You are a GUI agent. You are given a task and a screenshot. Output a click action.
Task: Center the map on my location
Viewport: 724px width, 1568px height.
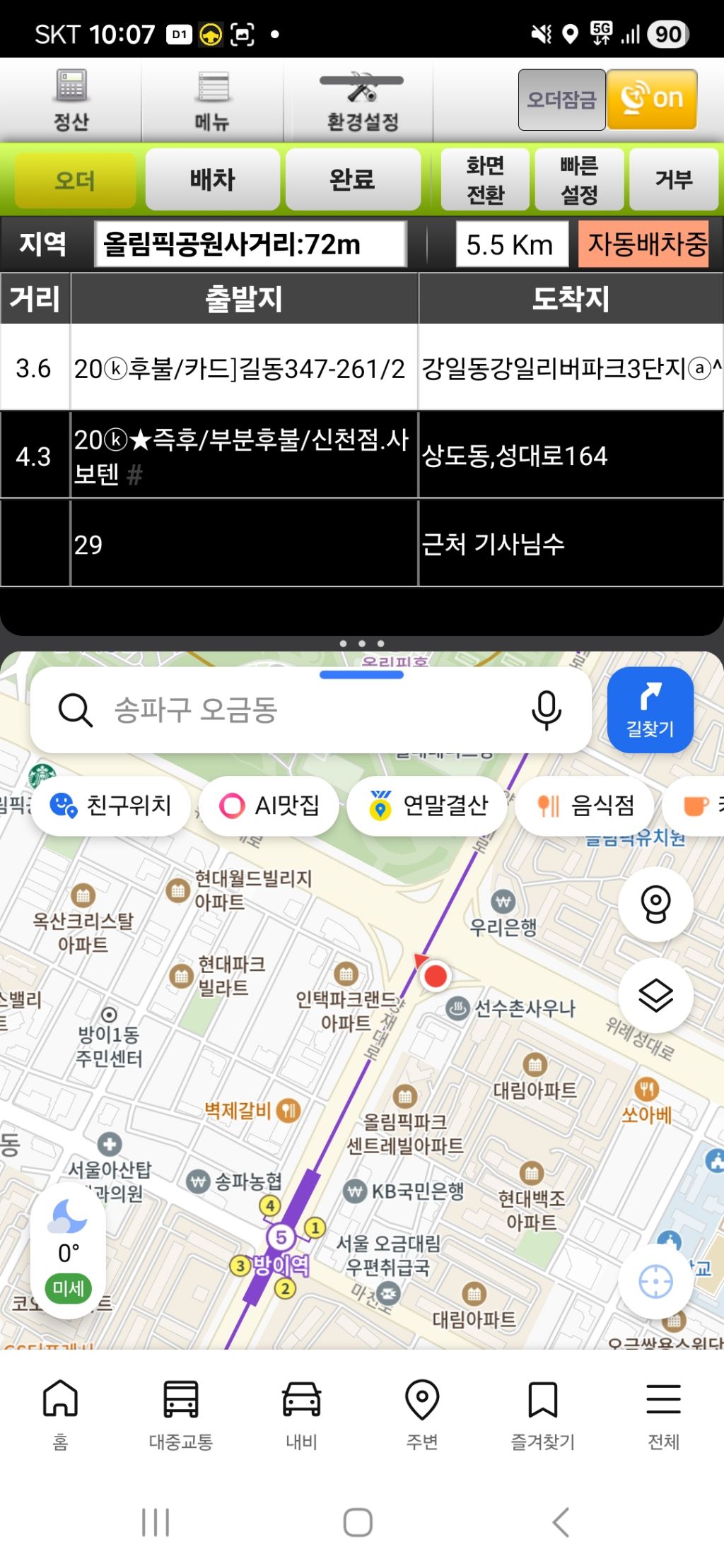[655, 1282]
